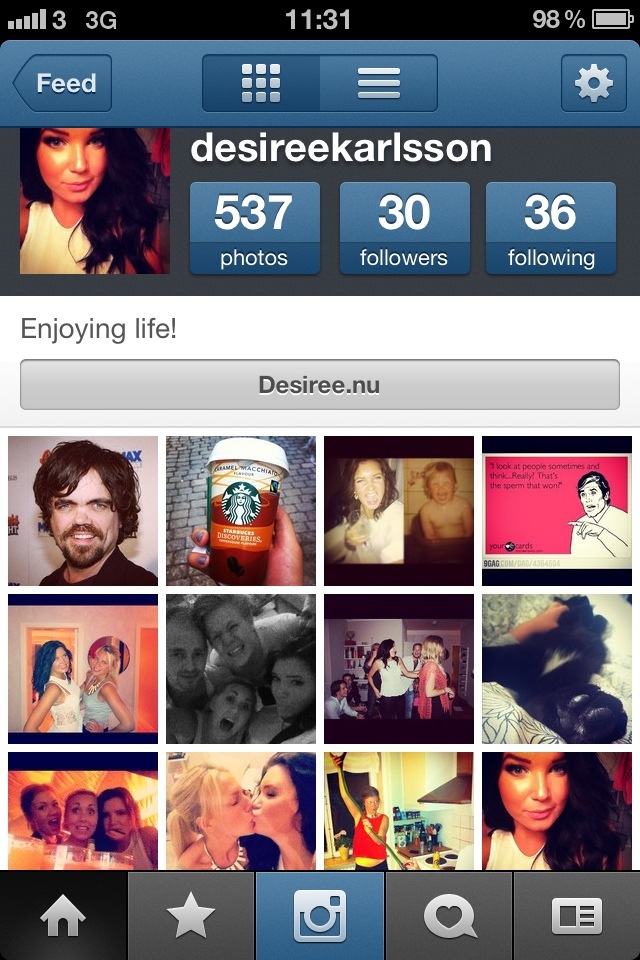The image size is (640, 960).
Task: Open the black and white group selfie
Action: pyautogui.click(x=241, y=668)
